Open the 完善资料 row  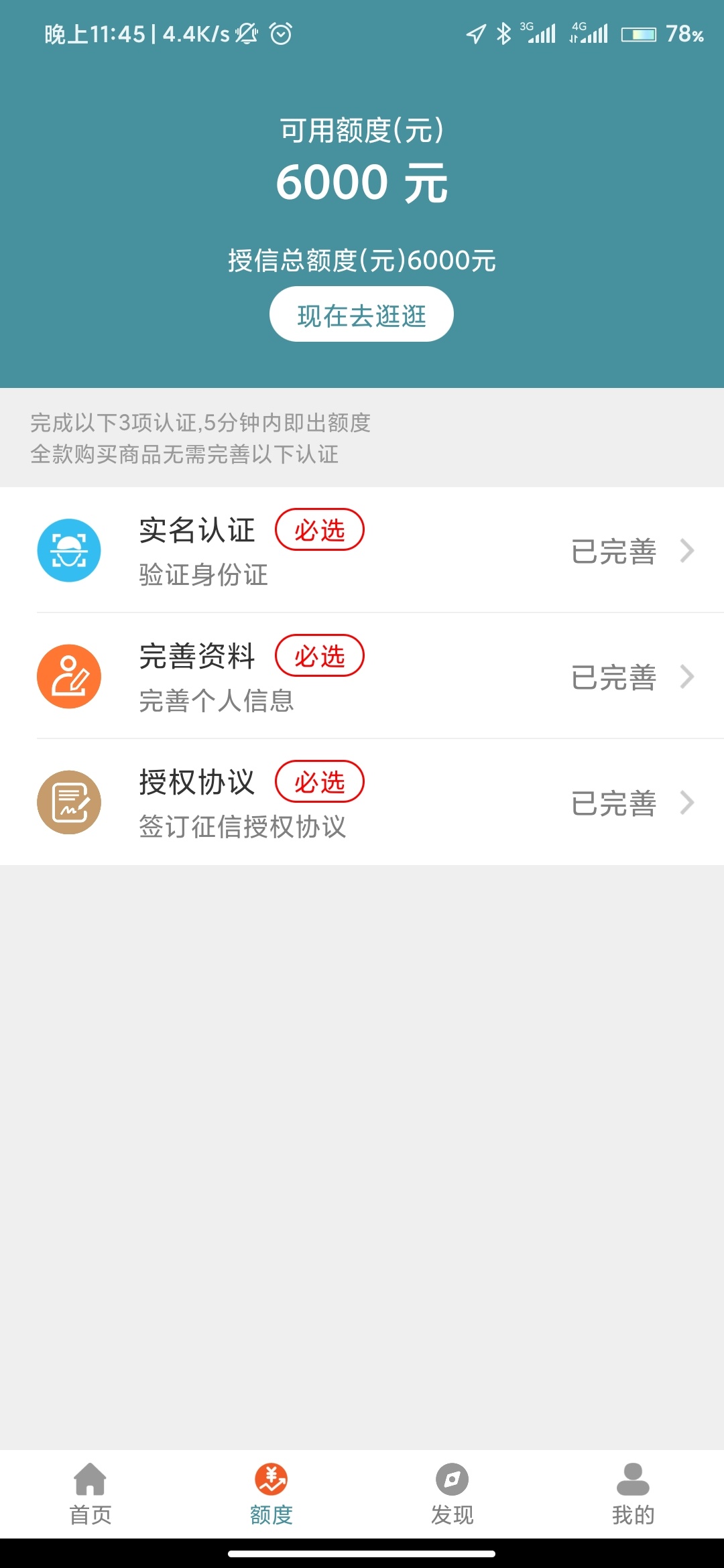coord(362,676)
